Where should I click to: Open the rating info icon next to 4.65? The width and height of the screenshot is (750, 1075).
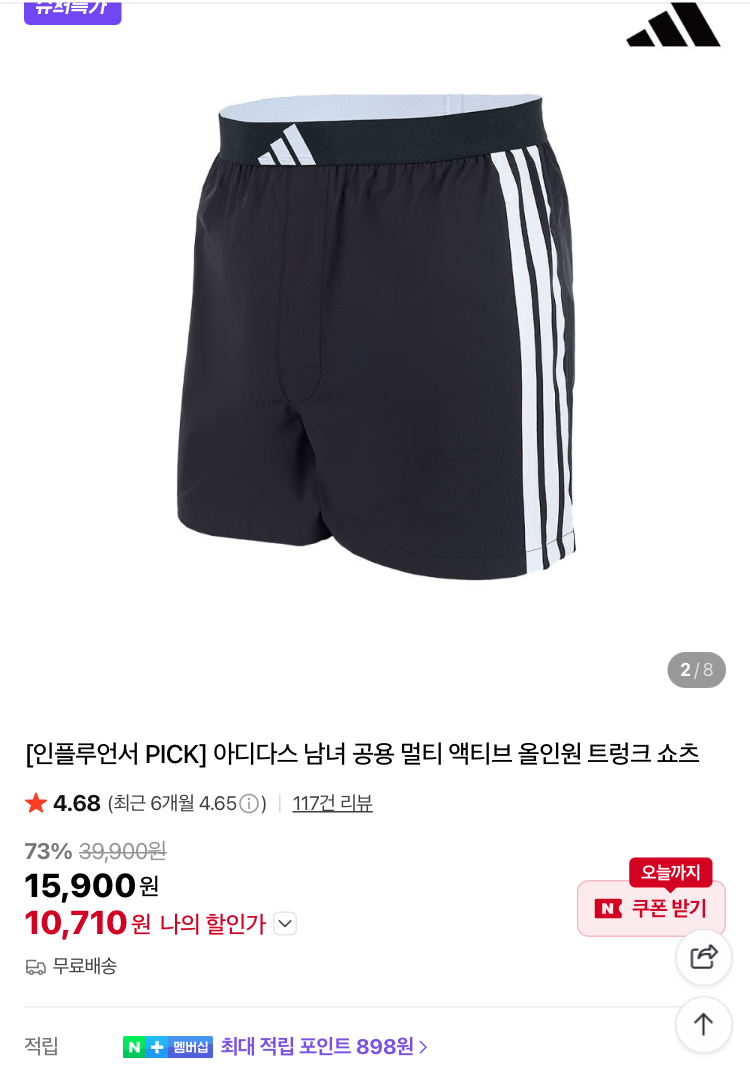tap(248, 803)
